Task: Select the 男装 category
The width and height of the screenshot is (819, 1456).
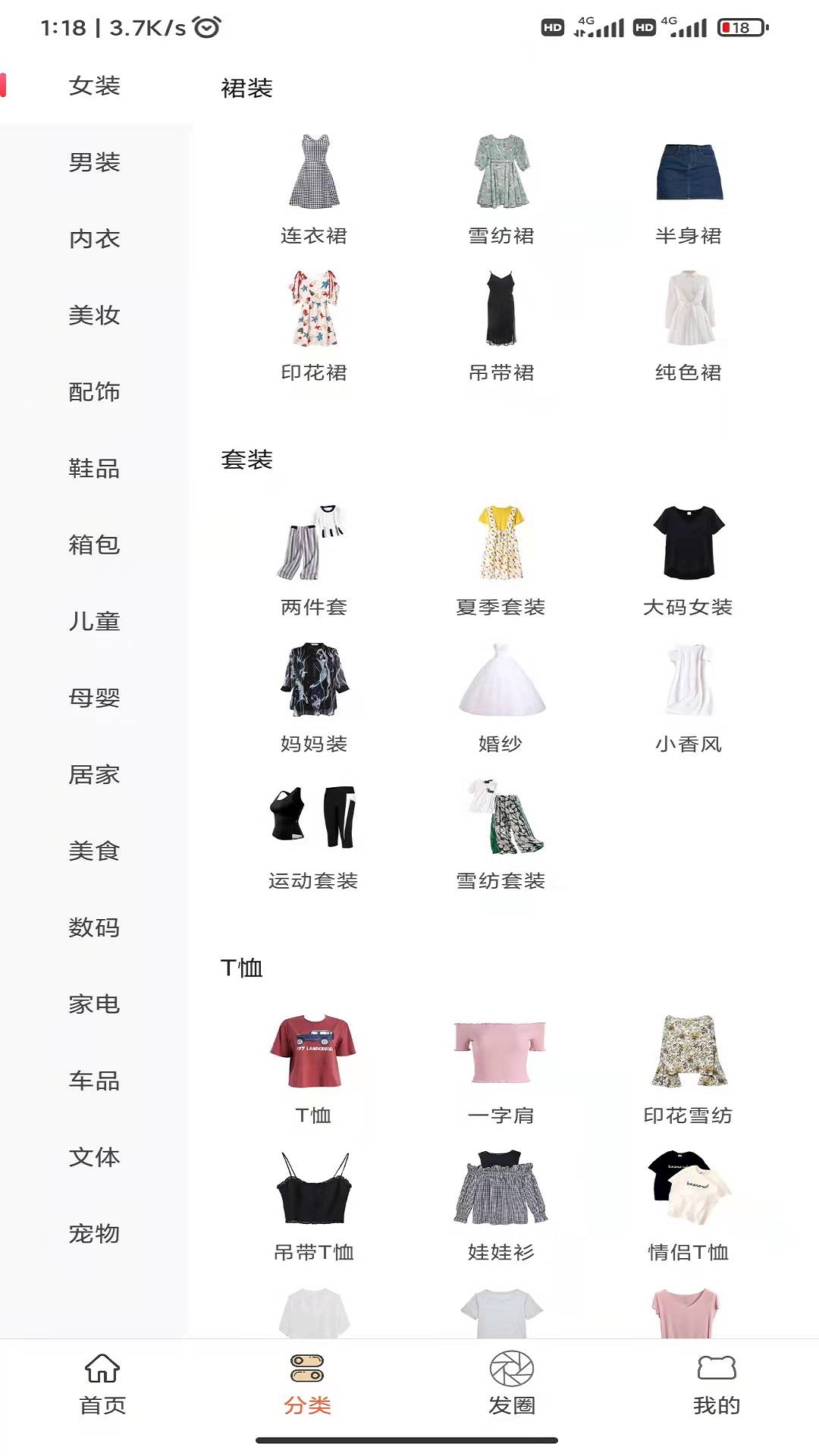Action: 95,162
